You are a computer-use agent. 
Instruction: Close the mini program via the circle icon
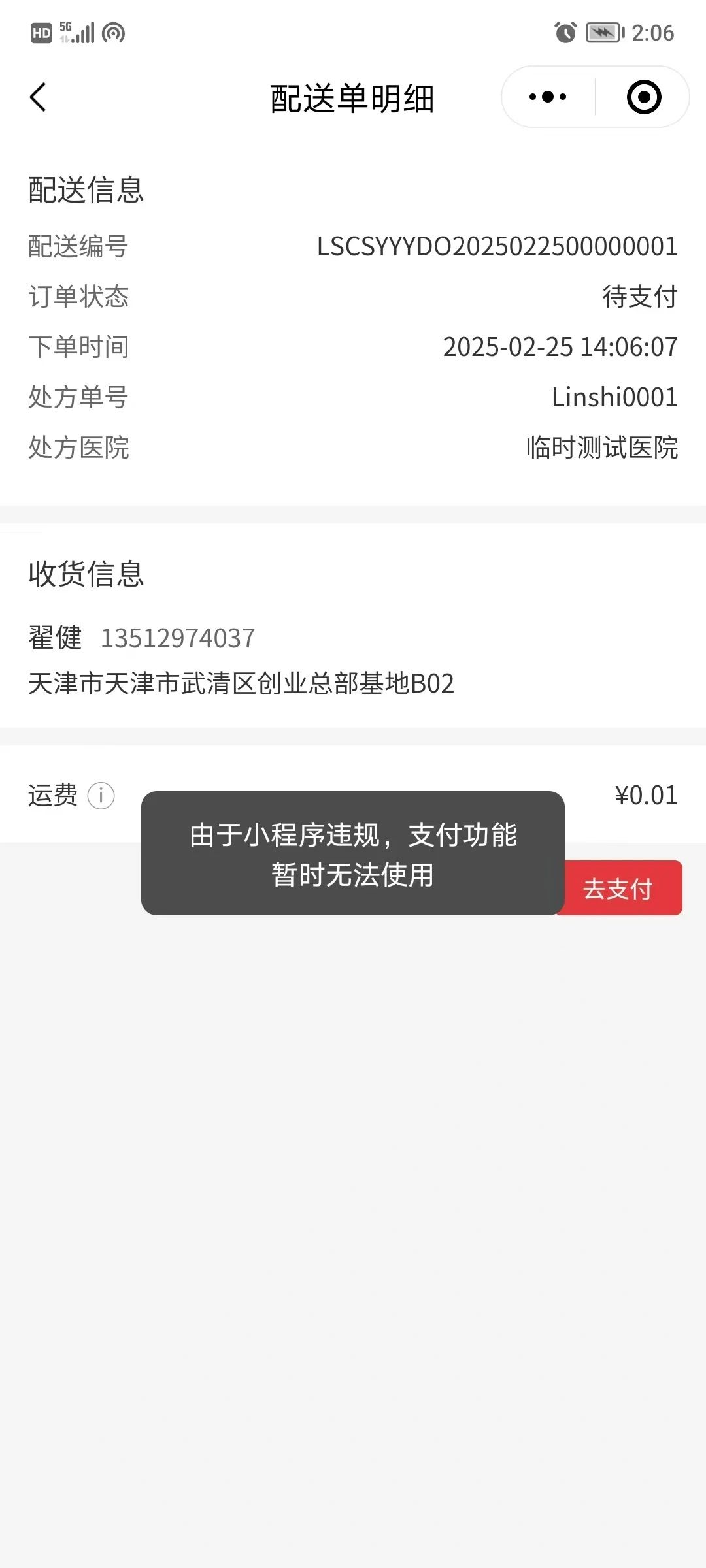[x=644, y=97]
